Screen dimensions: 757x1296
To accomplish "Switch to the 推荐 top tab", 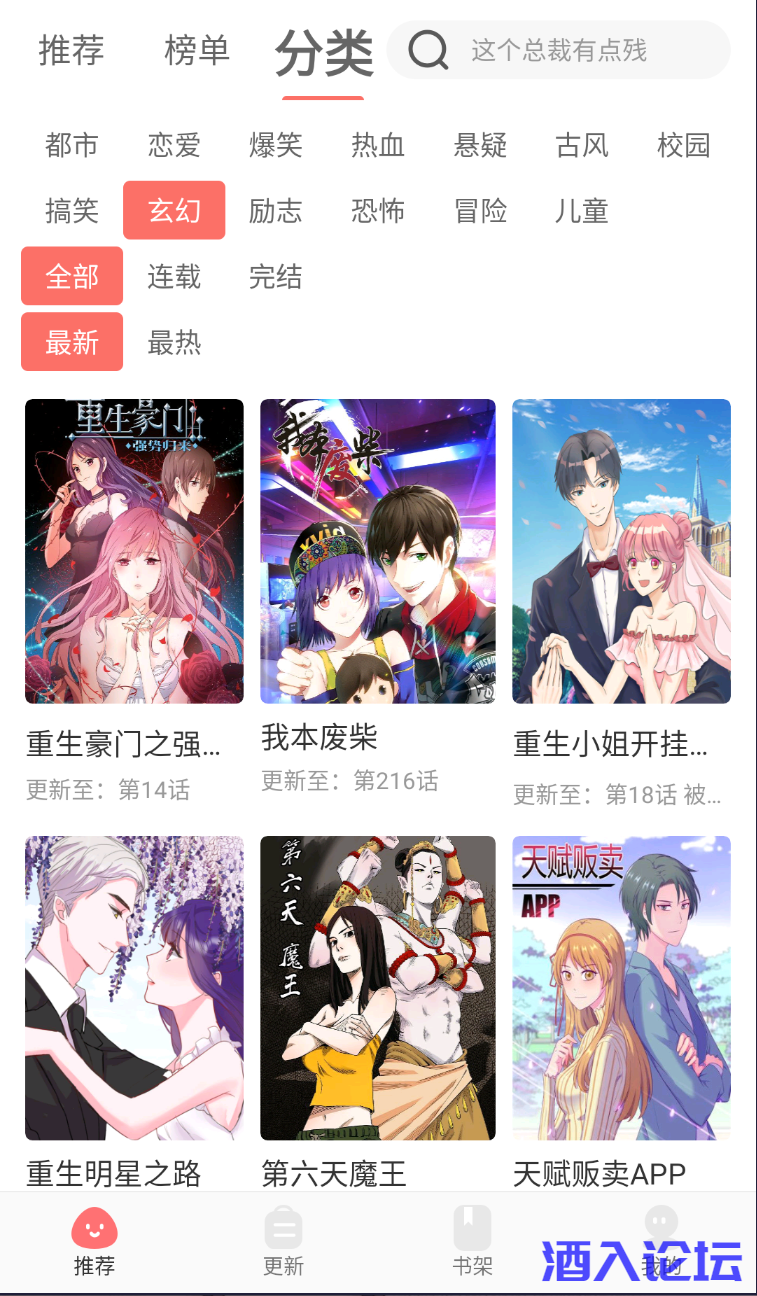I will [71, 50].
